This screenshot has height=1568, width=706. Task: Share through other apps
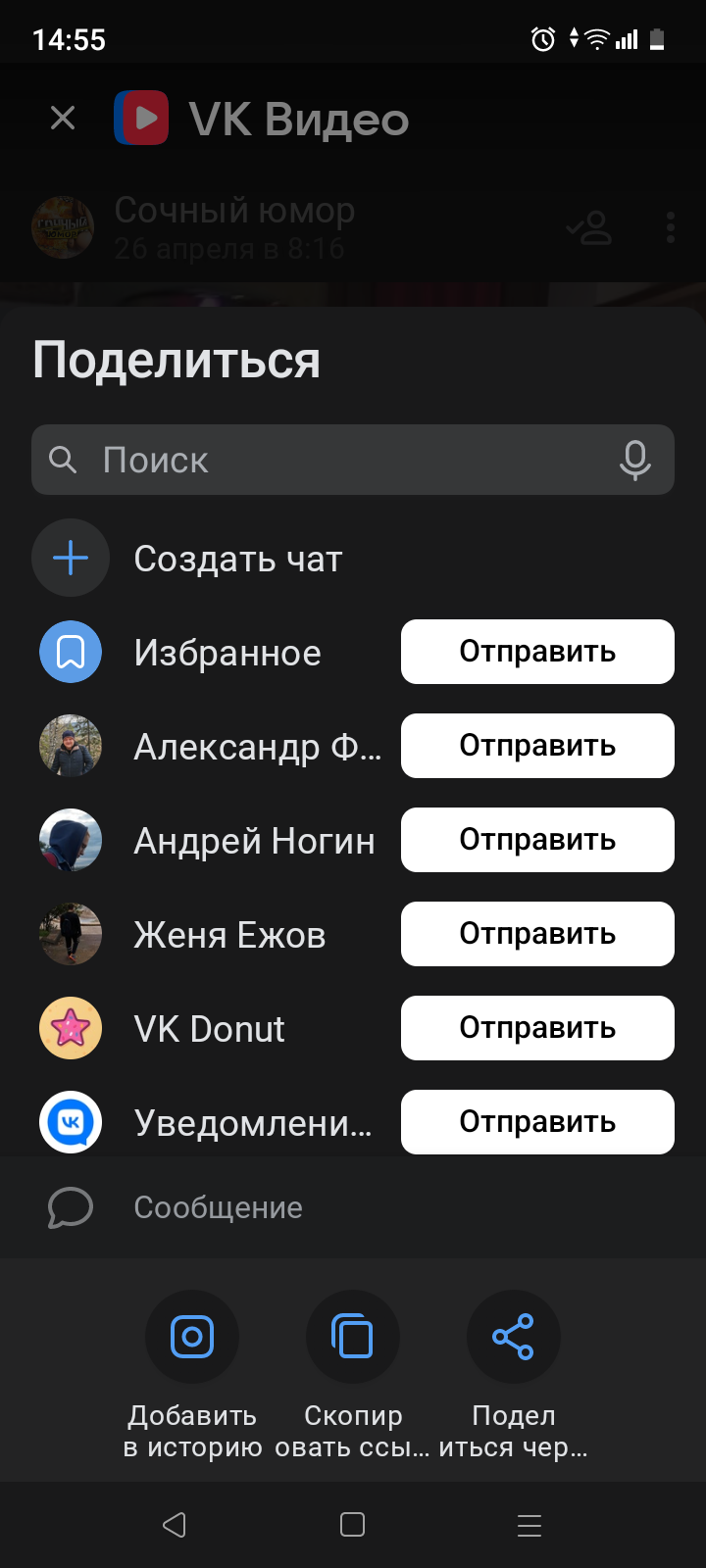click(513, 1337)
